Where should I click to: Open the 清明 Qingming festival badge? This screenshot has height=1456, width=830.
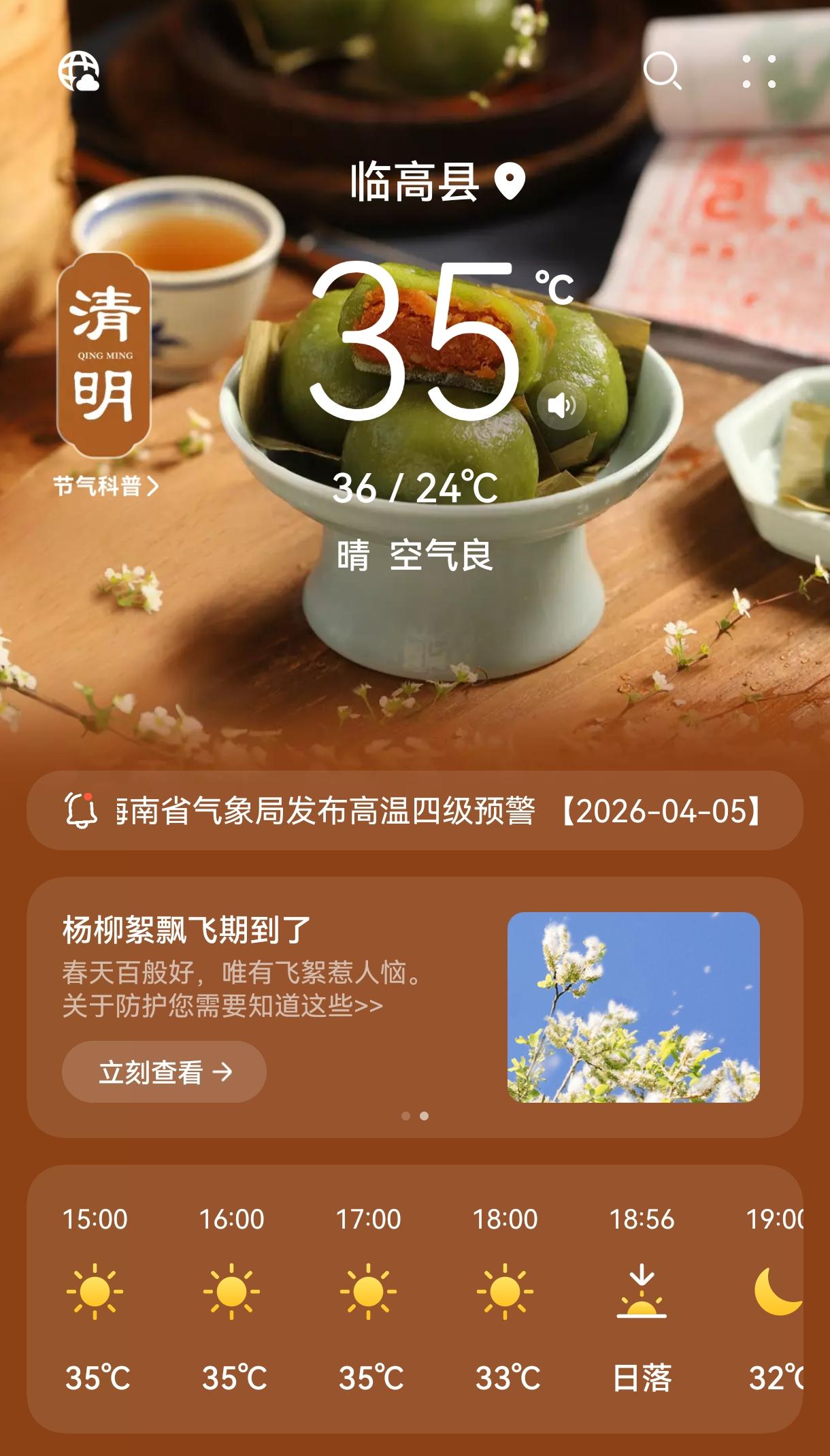tap(103, 355)
